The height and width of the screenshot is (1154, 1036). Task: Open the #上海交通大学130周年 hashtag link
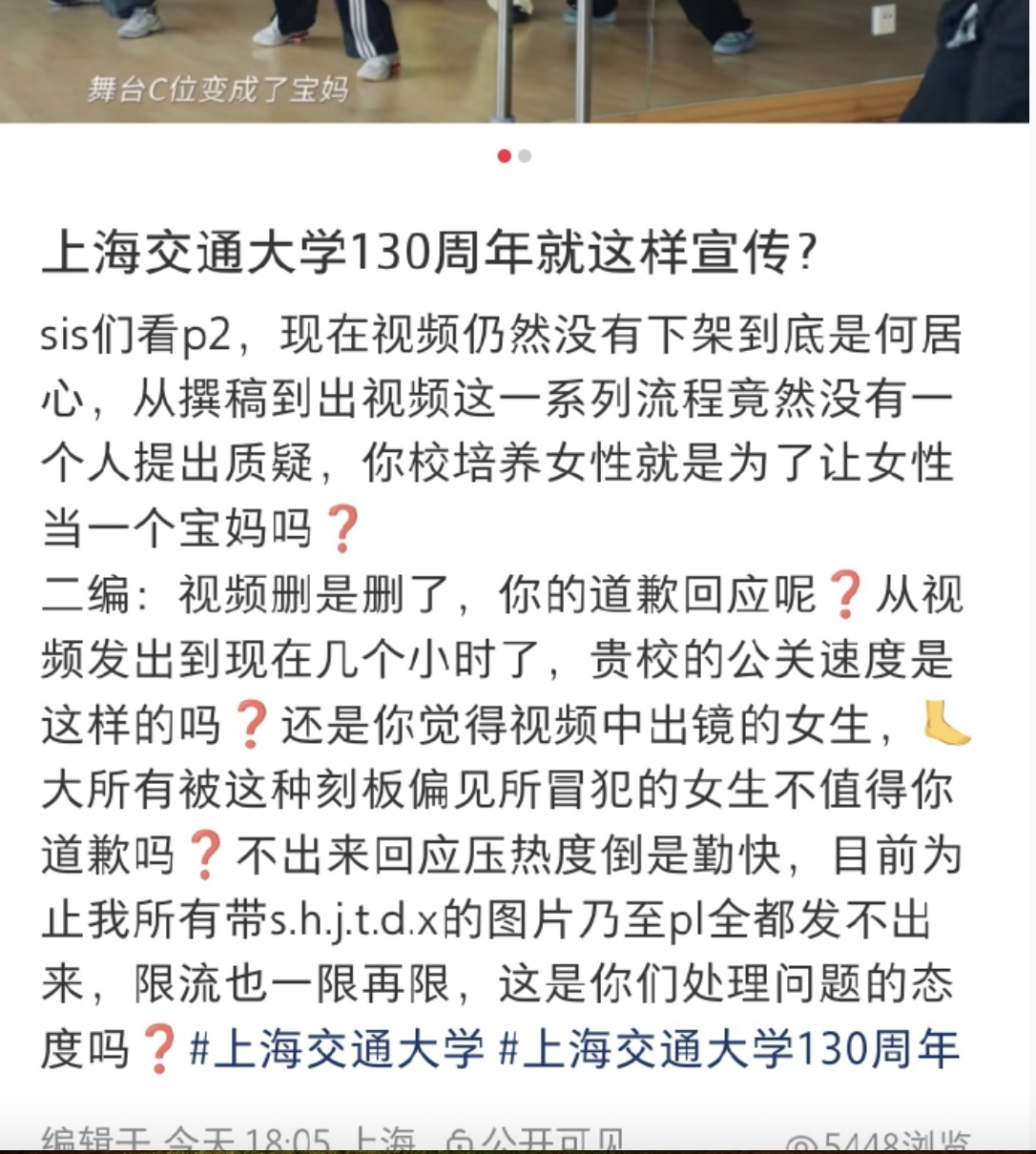pos(730,1050)
